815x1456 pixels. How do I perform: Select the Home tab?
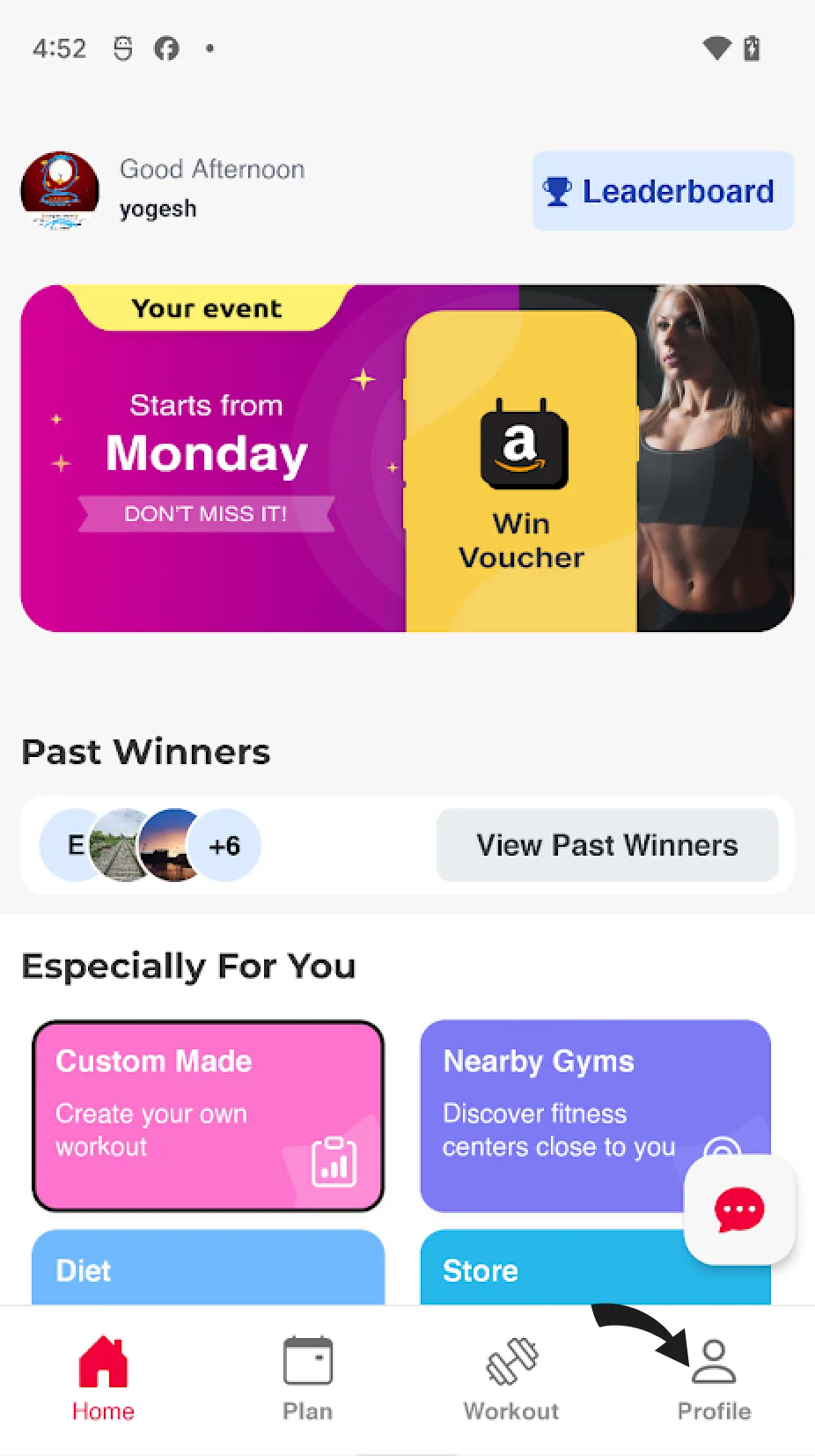pyautogui.click(x=103, y=1379)
